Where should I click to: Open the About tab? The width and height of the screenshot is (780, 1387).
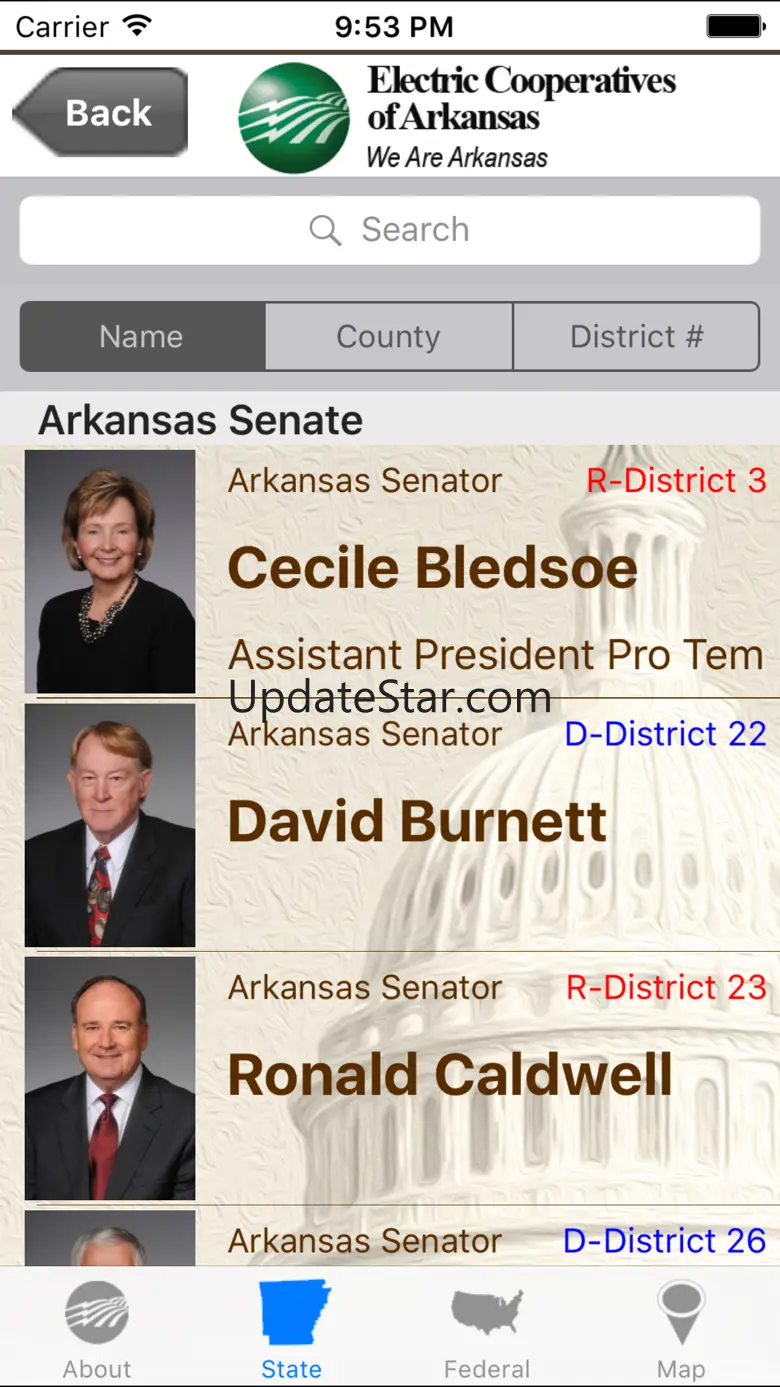[x=97, y=1328]
